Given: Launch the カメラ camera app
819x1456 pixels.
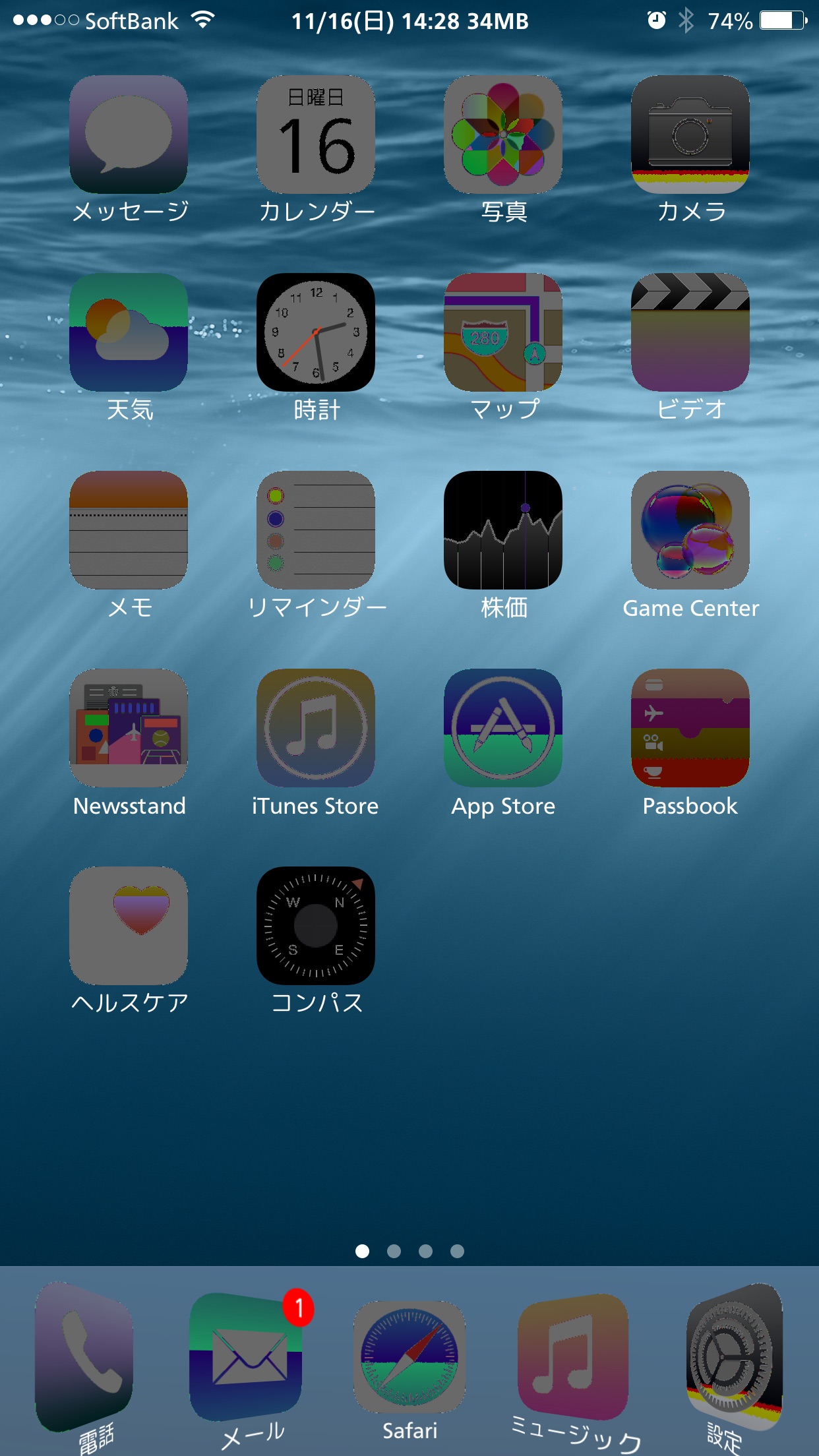Looking at the screenshot, I should coord(690,135).
